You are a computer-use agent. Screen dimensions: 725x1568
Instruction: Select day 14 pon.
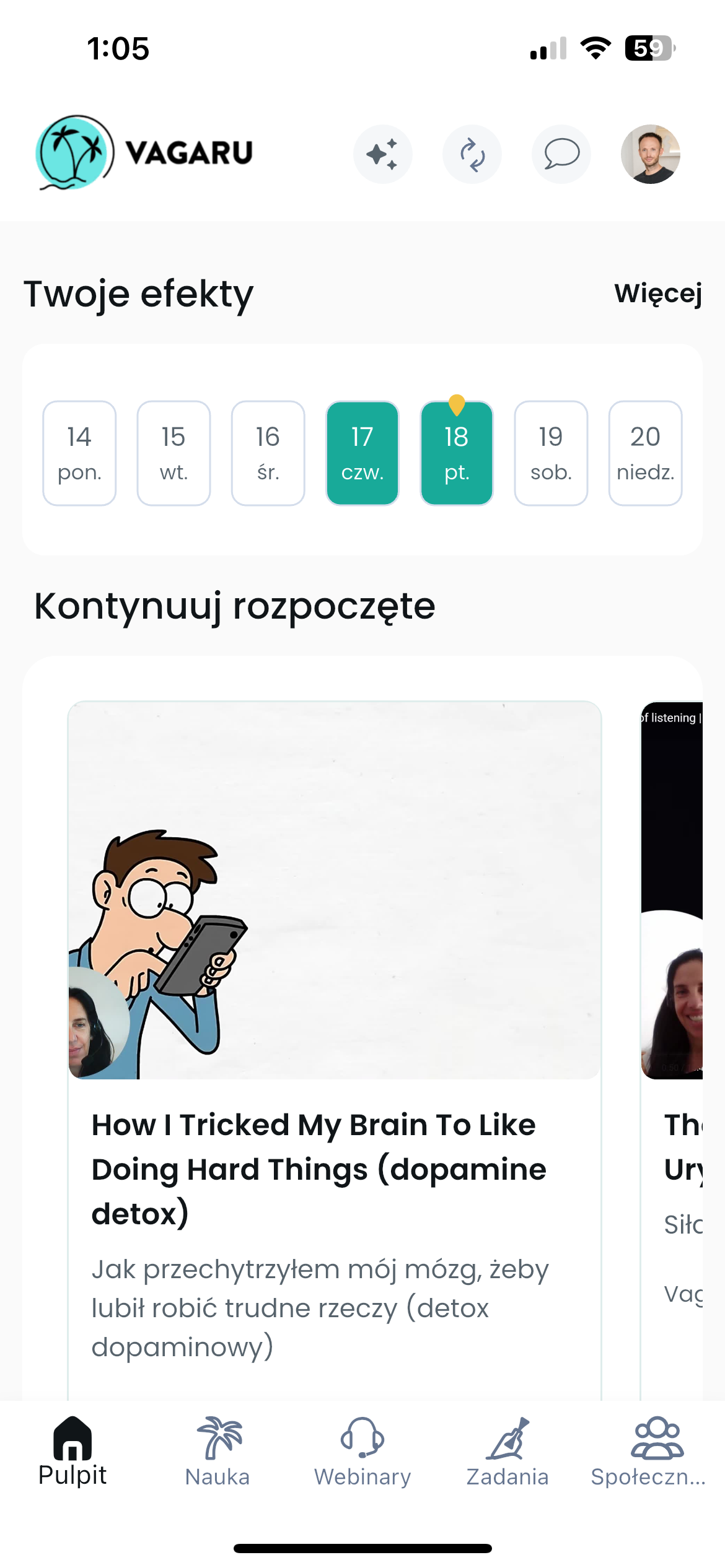click(x=79, y=453)
